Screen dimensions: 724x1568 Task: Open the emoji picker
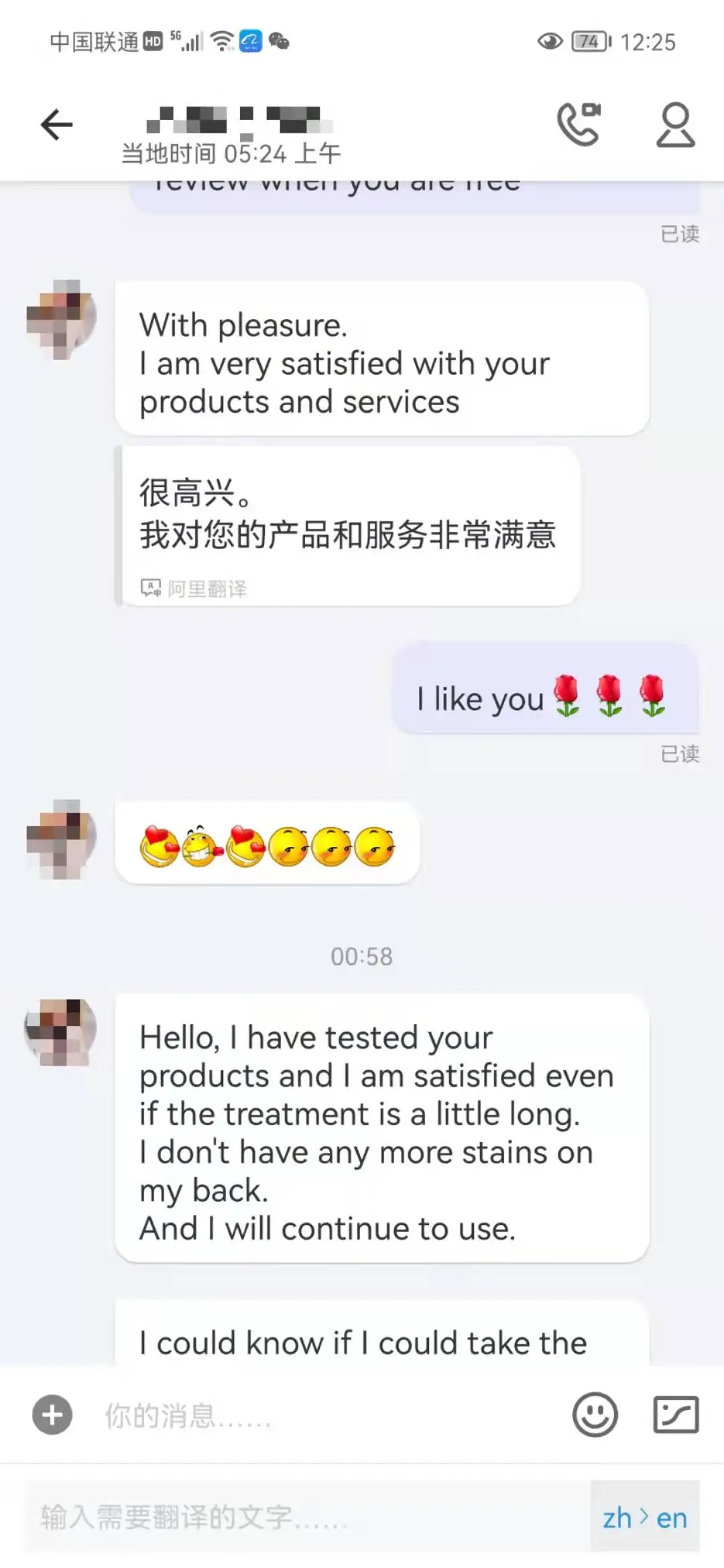(595, 1415)
